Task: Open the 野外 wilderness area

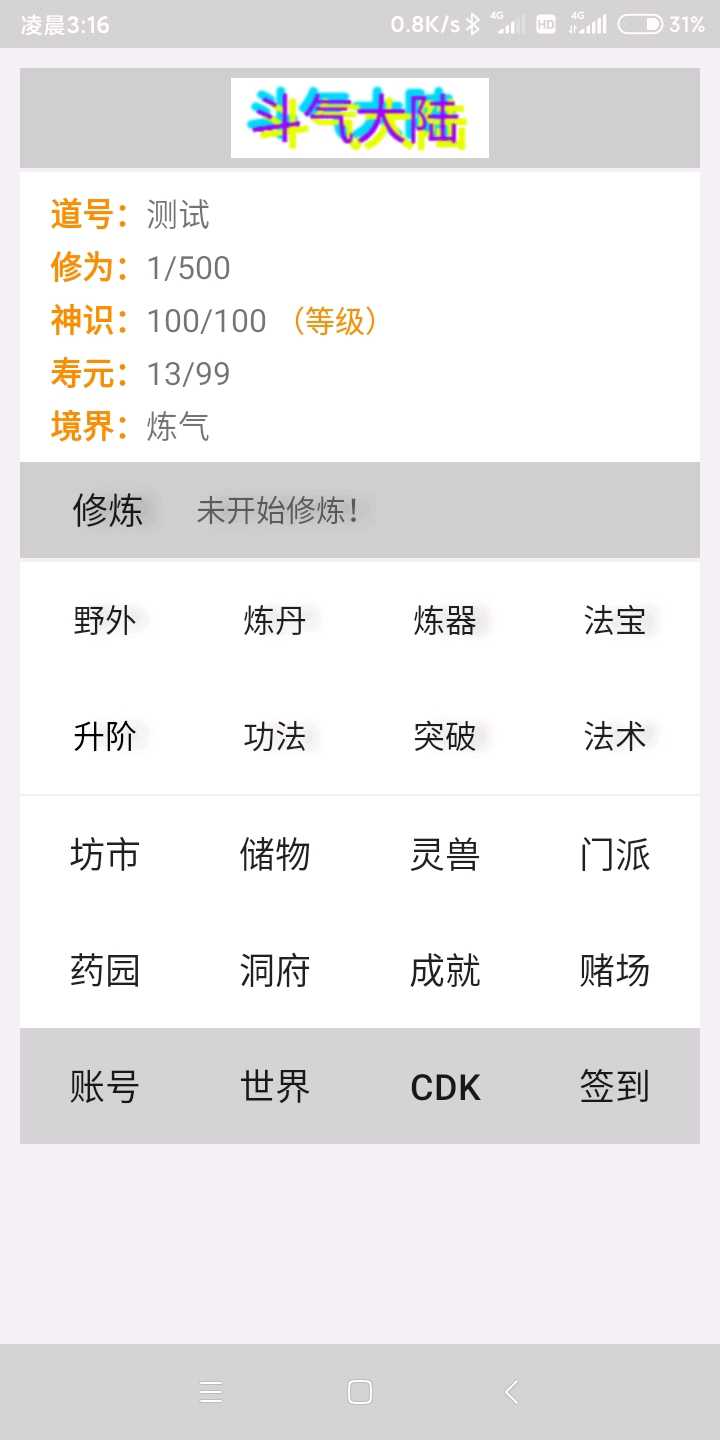Action: pyautogui.click(x=105, y=621)
